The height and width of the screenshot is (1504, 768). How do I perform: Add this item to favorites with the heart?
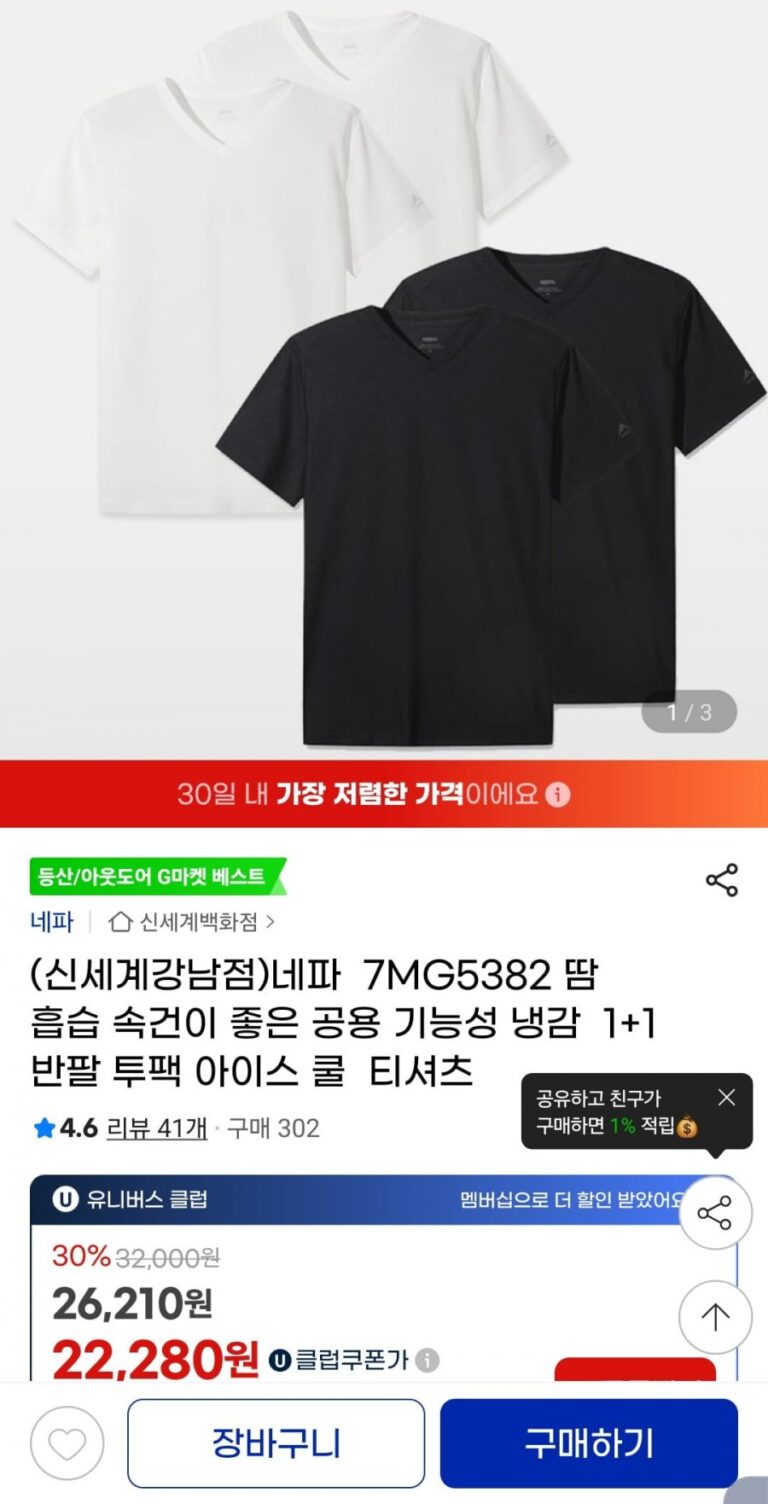pyautogui.click(x=66, y=1443)
